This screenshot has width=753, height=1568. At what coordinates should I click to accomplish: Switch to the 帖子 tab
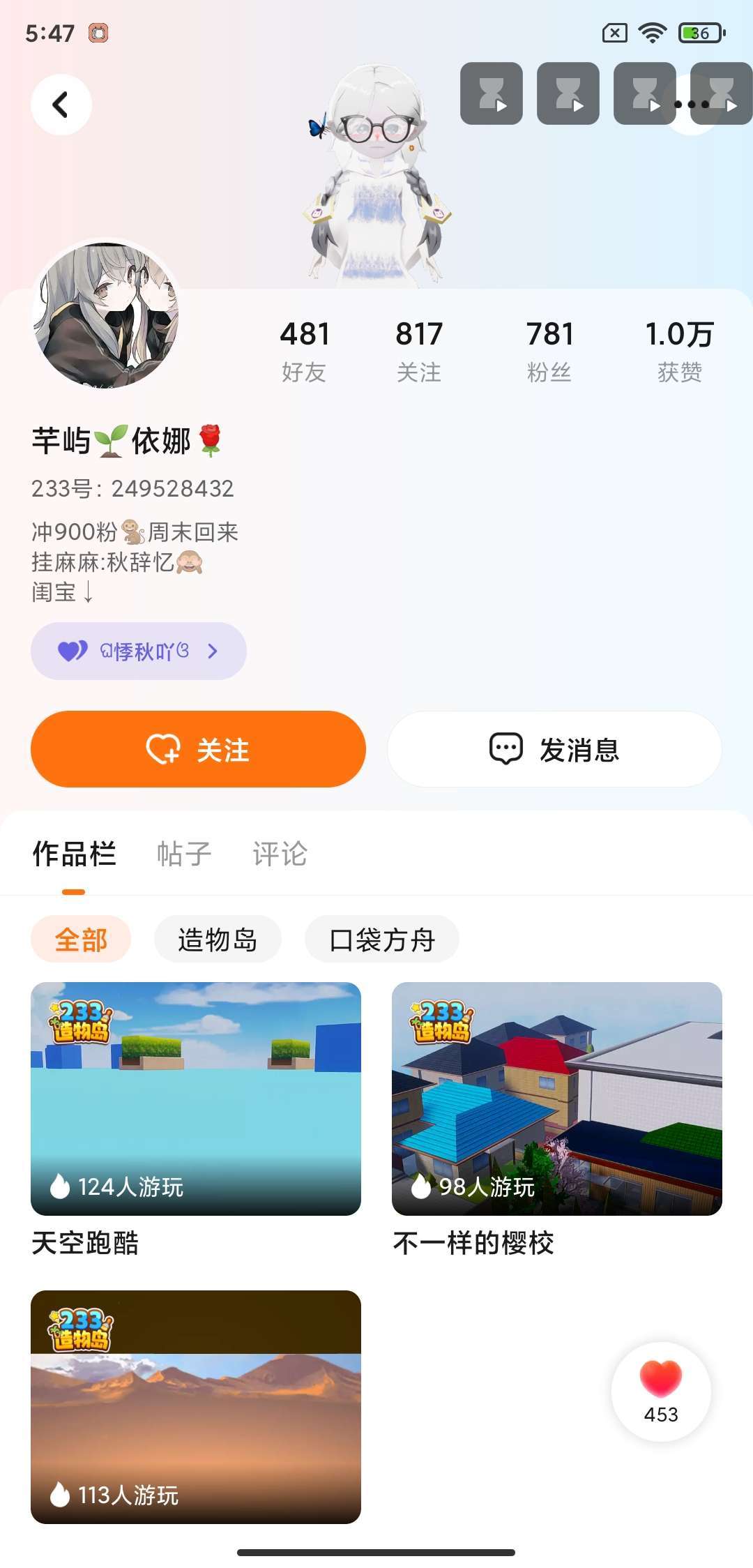point(184,854)
